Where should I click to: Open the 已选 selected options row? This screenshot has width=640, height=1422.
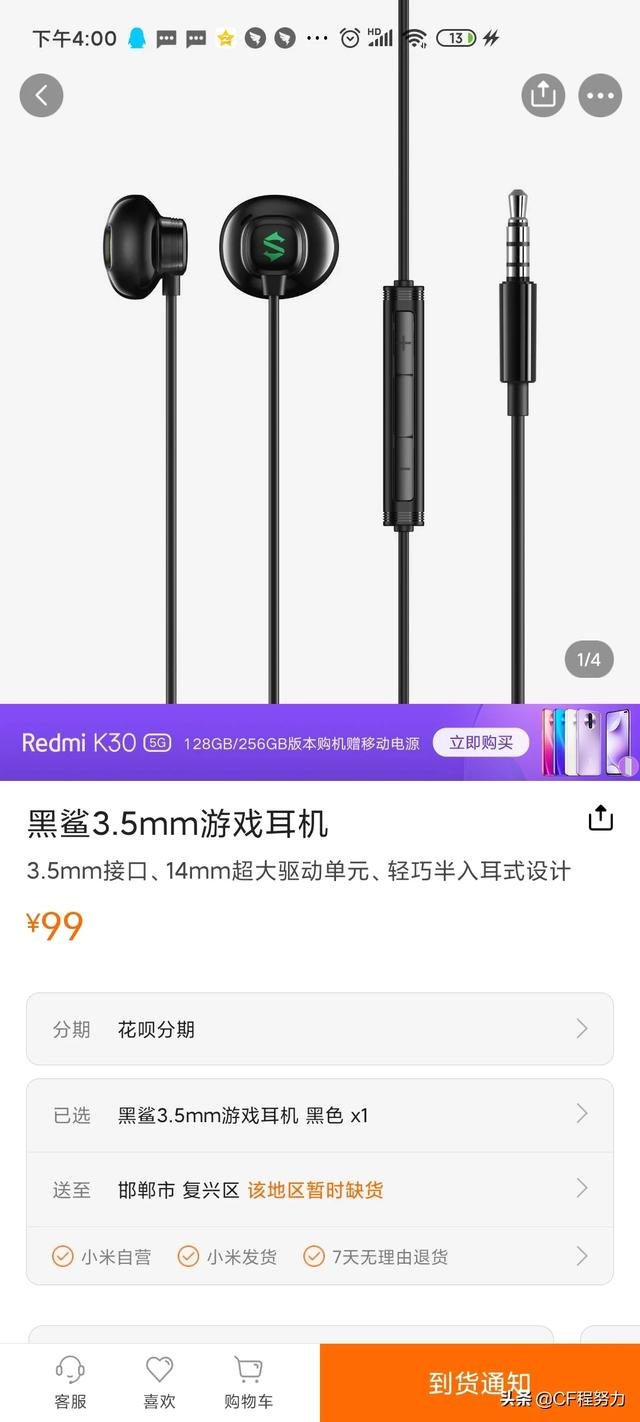pos(320,1115)
